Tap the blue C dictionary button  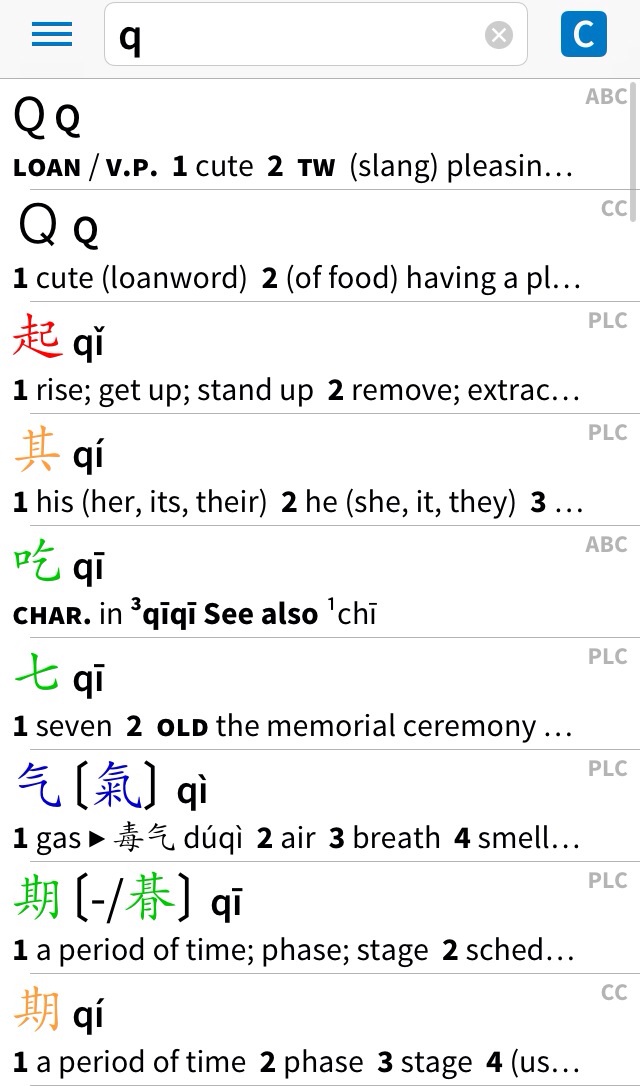coord(584,33)
